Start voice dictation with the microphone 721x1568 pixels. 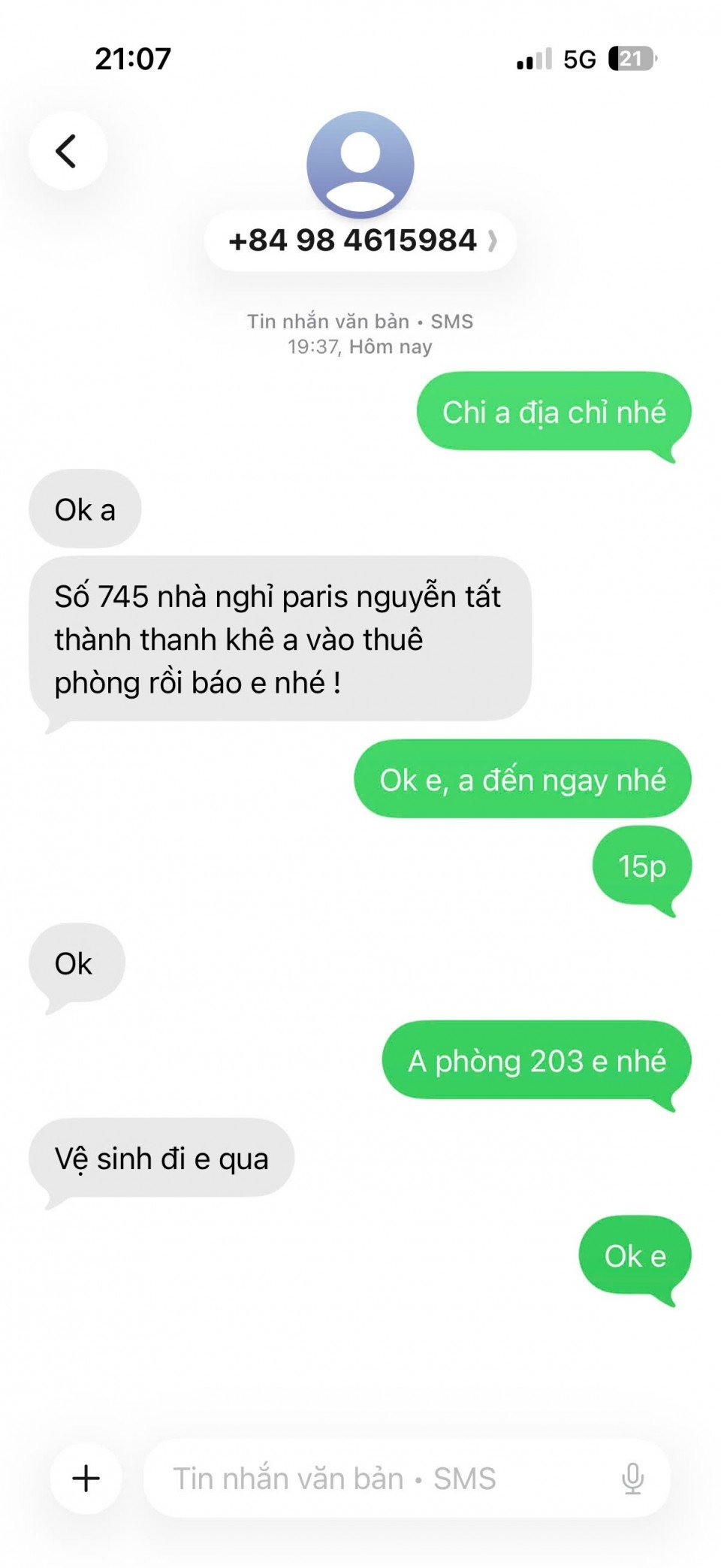632,1478
